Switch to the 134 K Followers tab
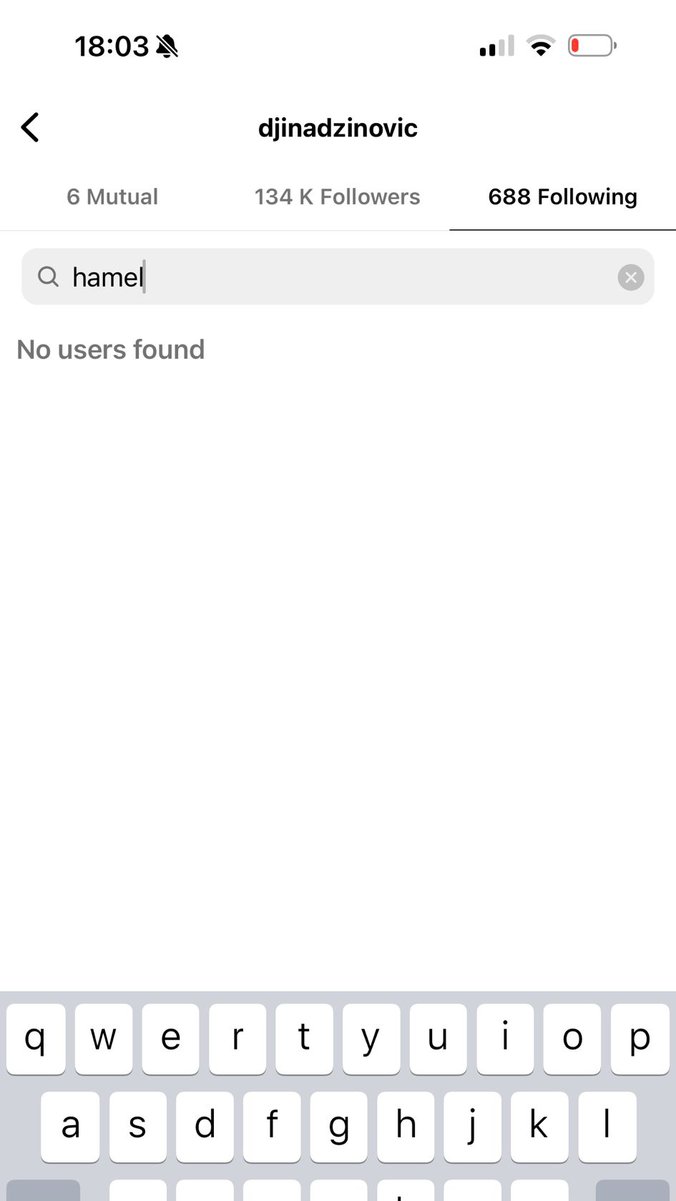Screen dimensions: 676x1201 (337, 197)
